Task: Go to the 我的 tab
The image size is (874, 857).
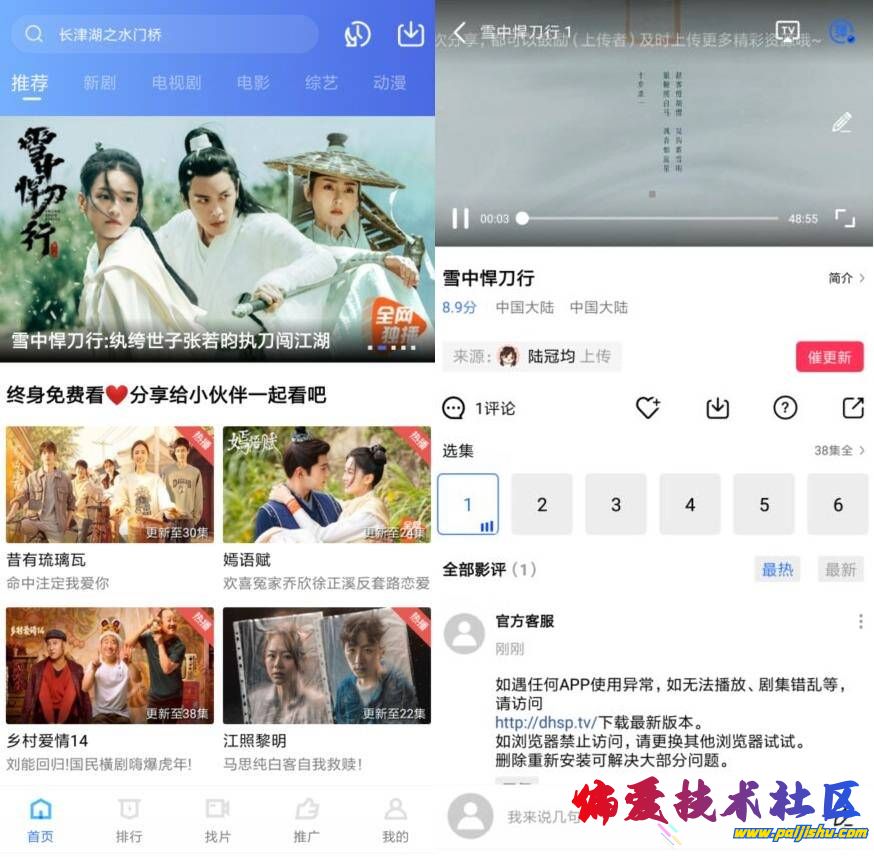Action: [x=395, y=819]
